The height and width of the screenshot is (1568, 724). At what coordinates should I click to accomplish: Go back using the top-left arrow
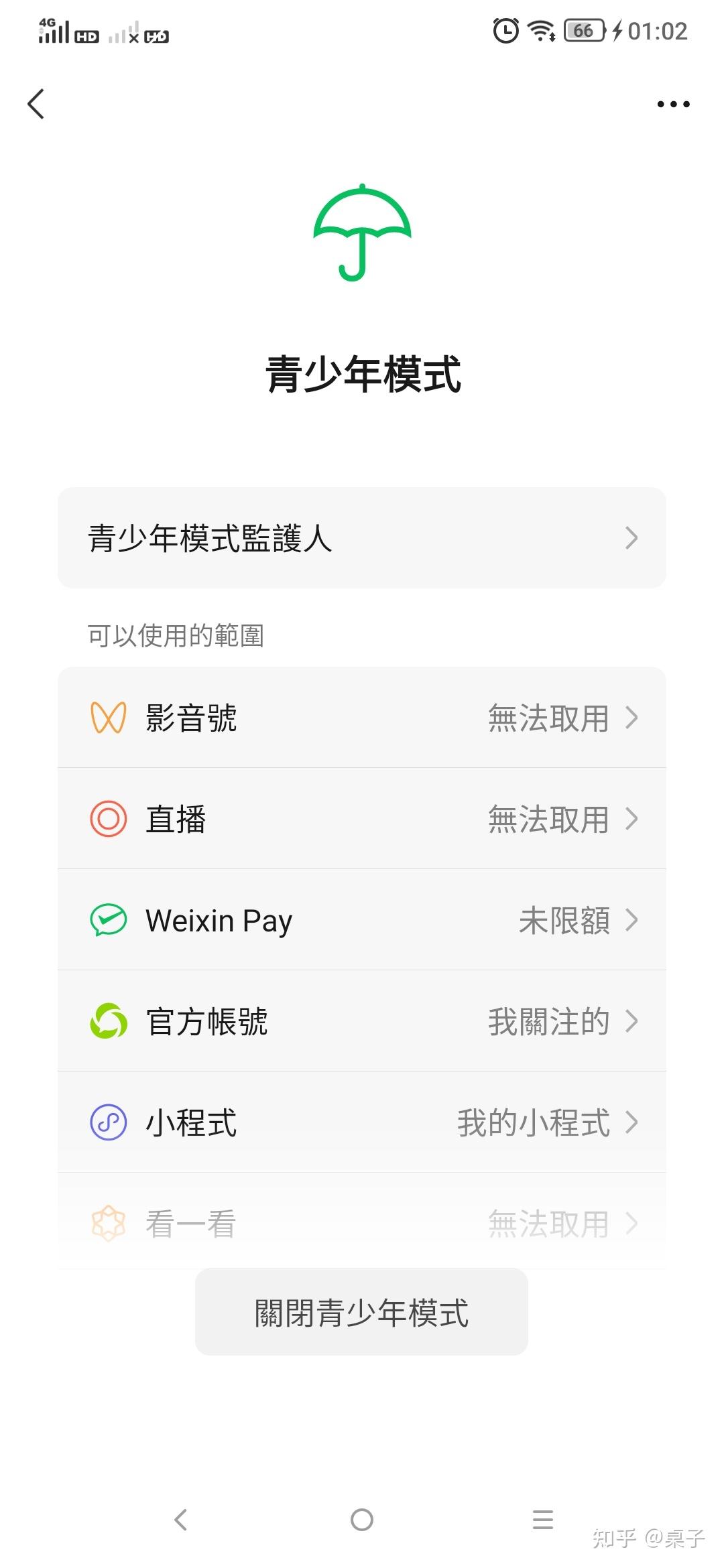coord(36,104)
